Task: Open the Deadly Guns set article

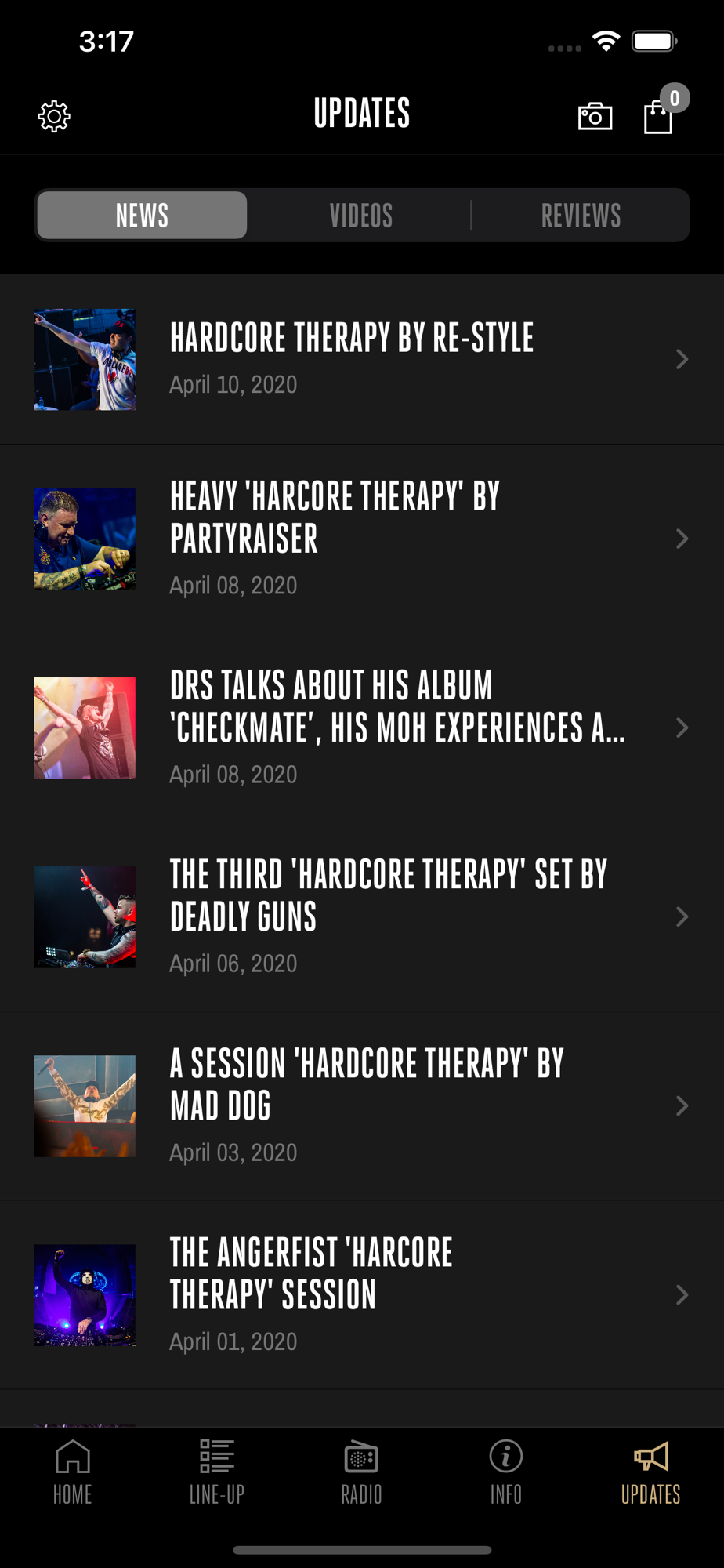Action: click(360, 916)
